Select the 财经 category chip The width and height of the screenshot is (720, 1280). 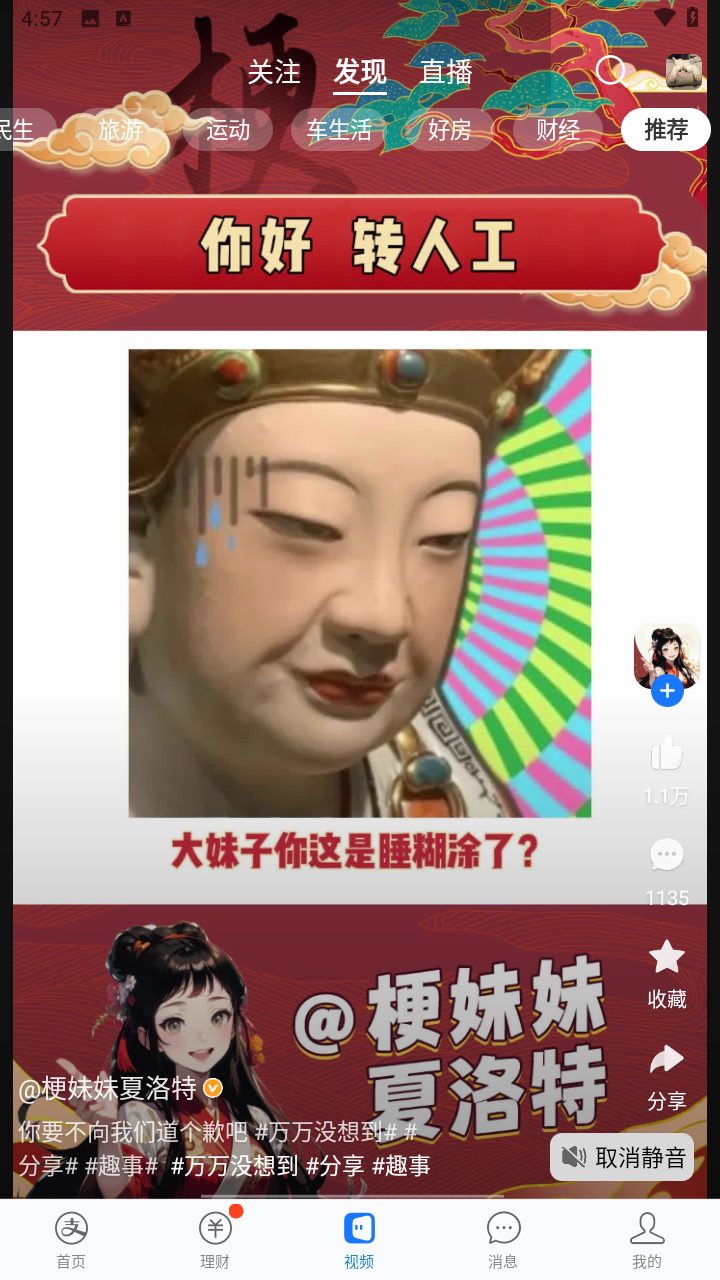(x=558, y=129)
